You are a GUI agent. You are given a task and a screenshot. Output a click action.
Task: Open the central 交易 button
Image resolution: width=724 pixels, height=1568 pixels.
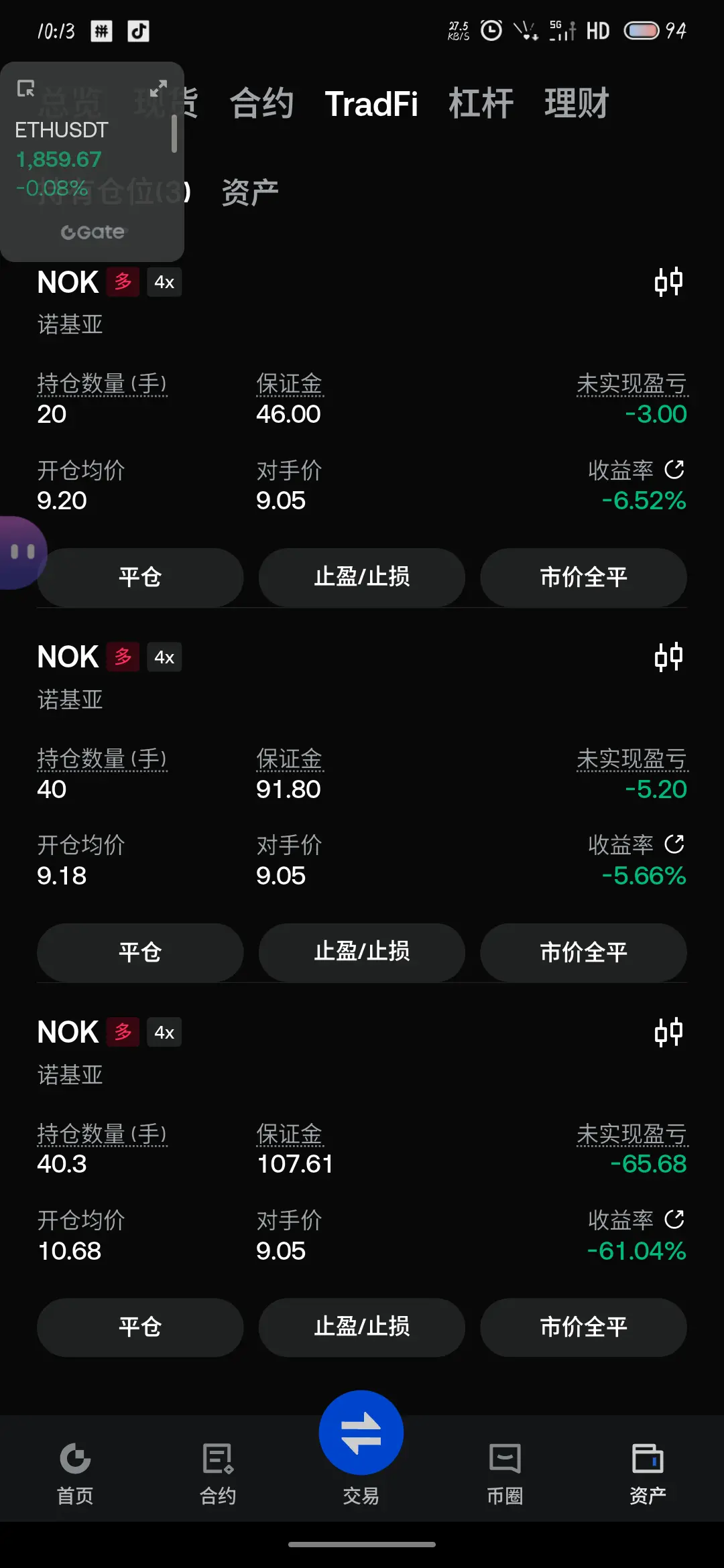[361, 1433]
